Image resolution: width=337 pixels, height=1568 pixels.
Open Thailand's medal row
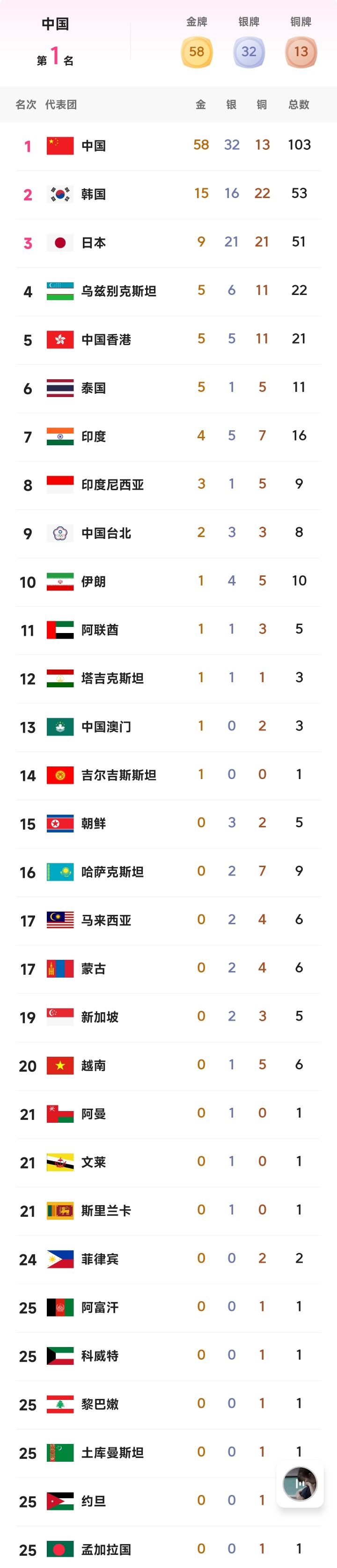coord(168,388)
